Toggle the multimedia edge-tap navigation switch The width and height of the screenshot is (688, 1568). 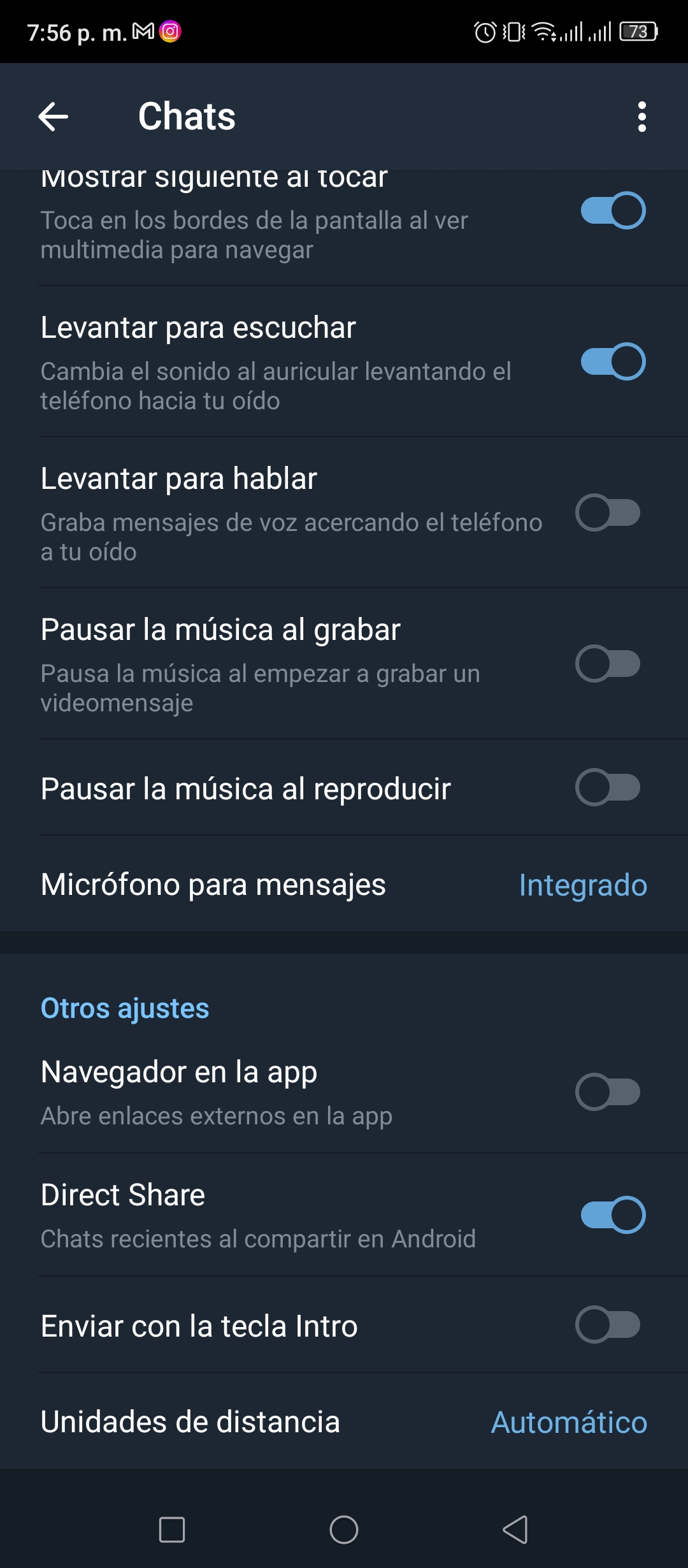pyautogui.click(x=613, y=210)
